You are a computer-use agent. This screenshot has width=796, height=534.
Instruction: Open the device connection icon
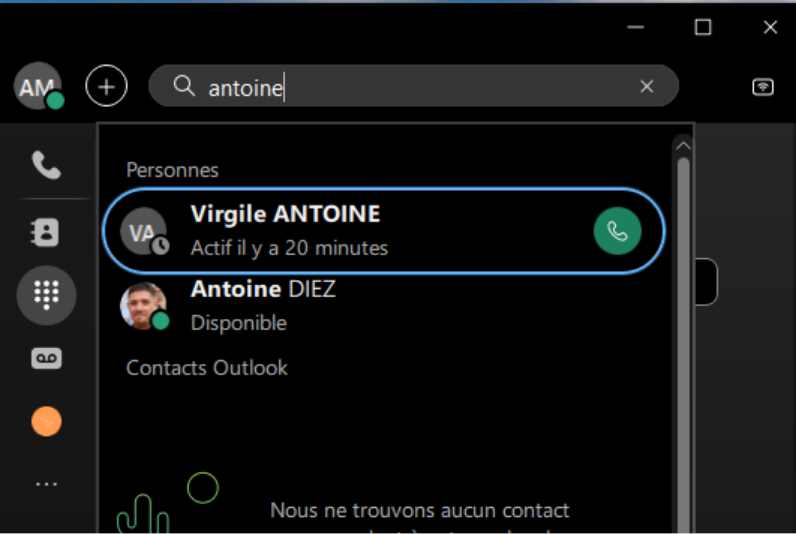pyautogui.click(x=763, y=87)
